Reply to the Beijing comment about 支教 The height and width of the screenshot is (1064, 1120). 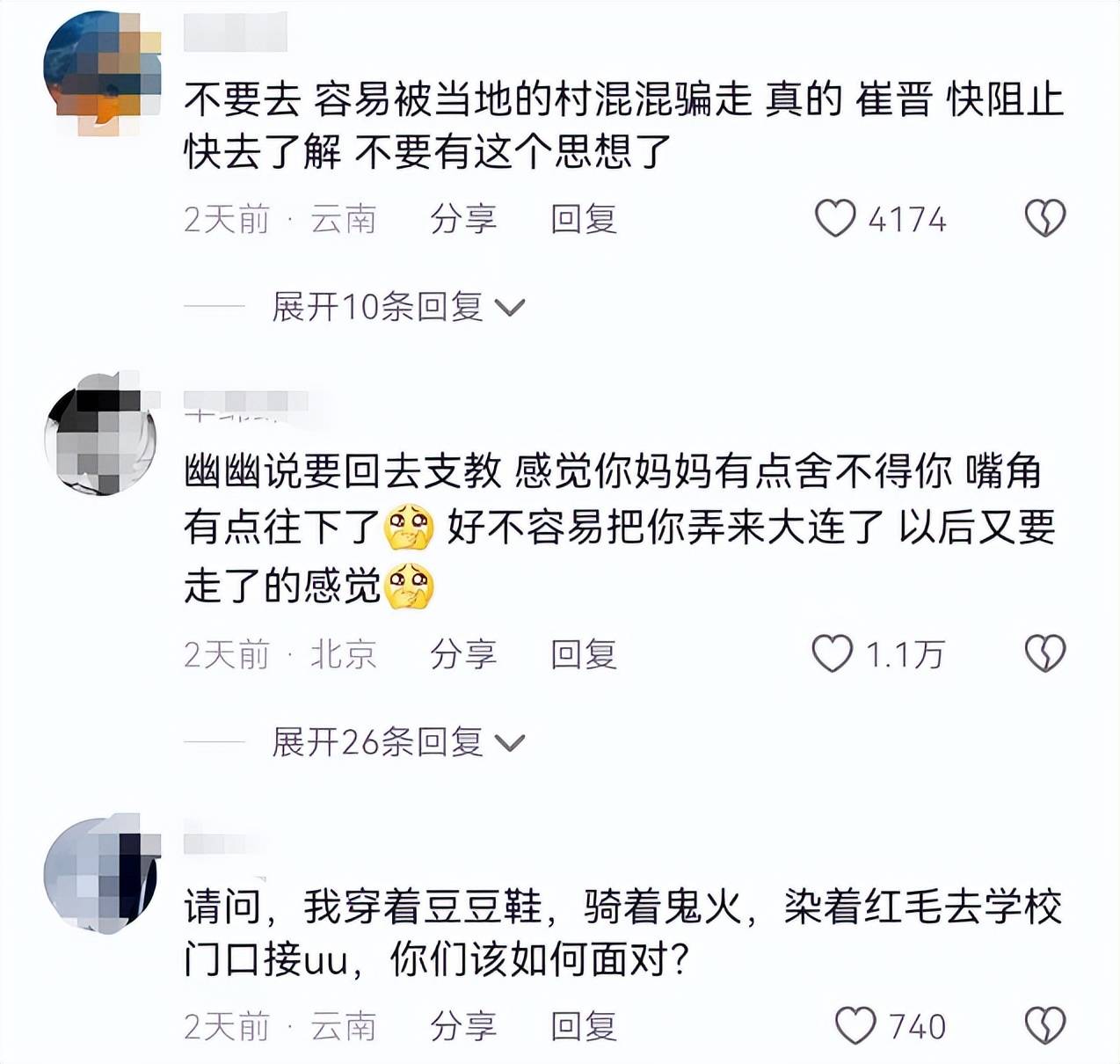click(x=583, y=653)
